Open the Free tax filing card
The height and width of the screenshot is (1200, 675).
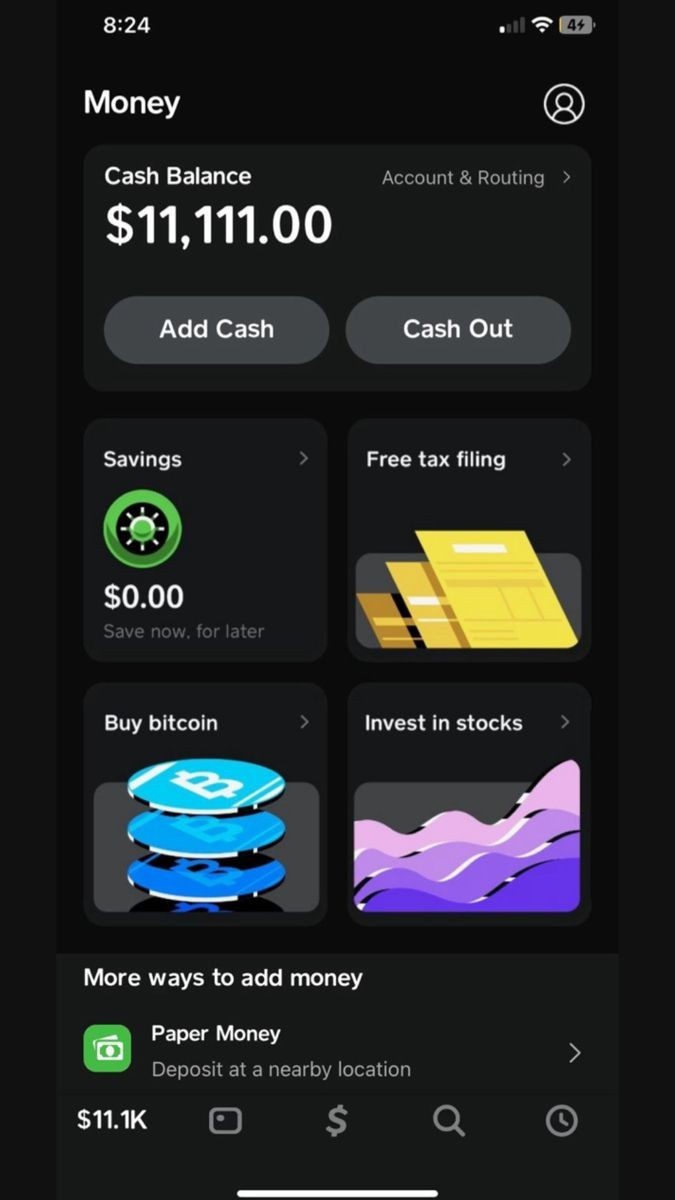(469, 540)
